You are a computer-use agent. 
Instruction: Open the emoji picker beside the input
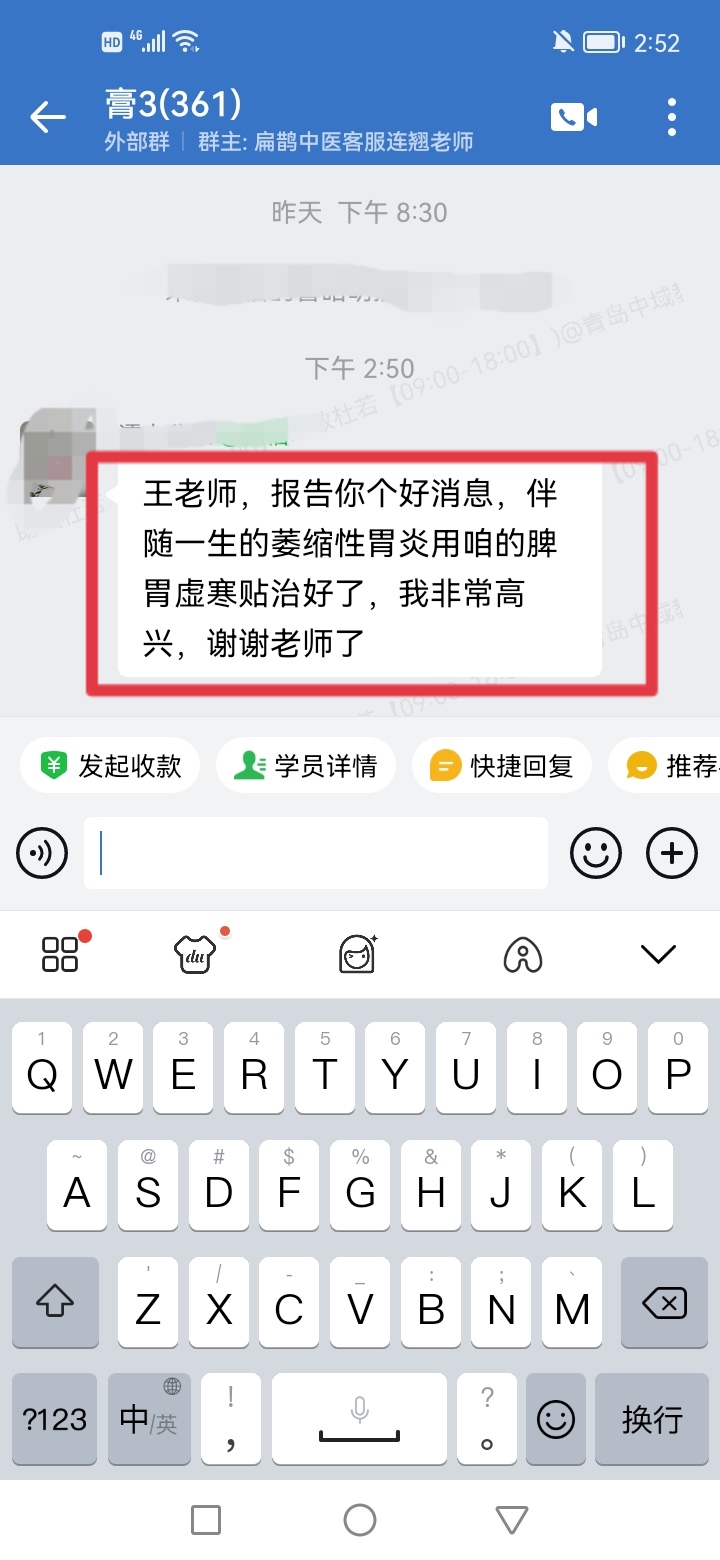click(x=595, y=853)
